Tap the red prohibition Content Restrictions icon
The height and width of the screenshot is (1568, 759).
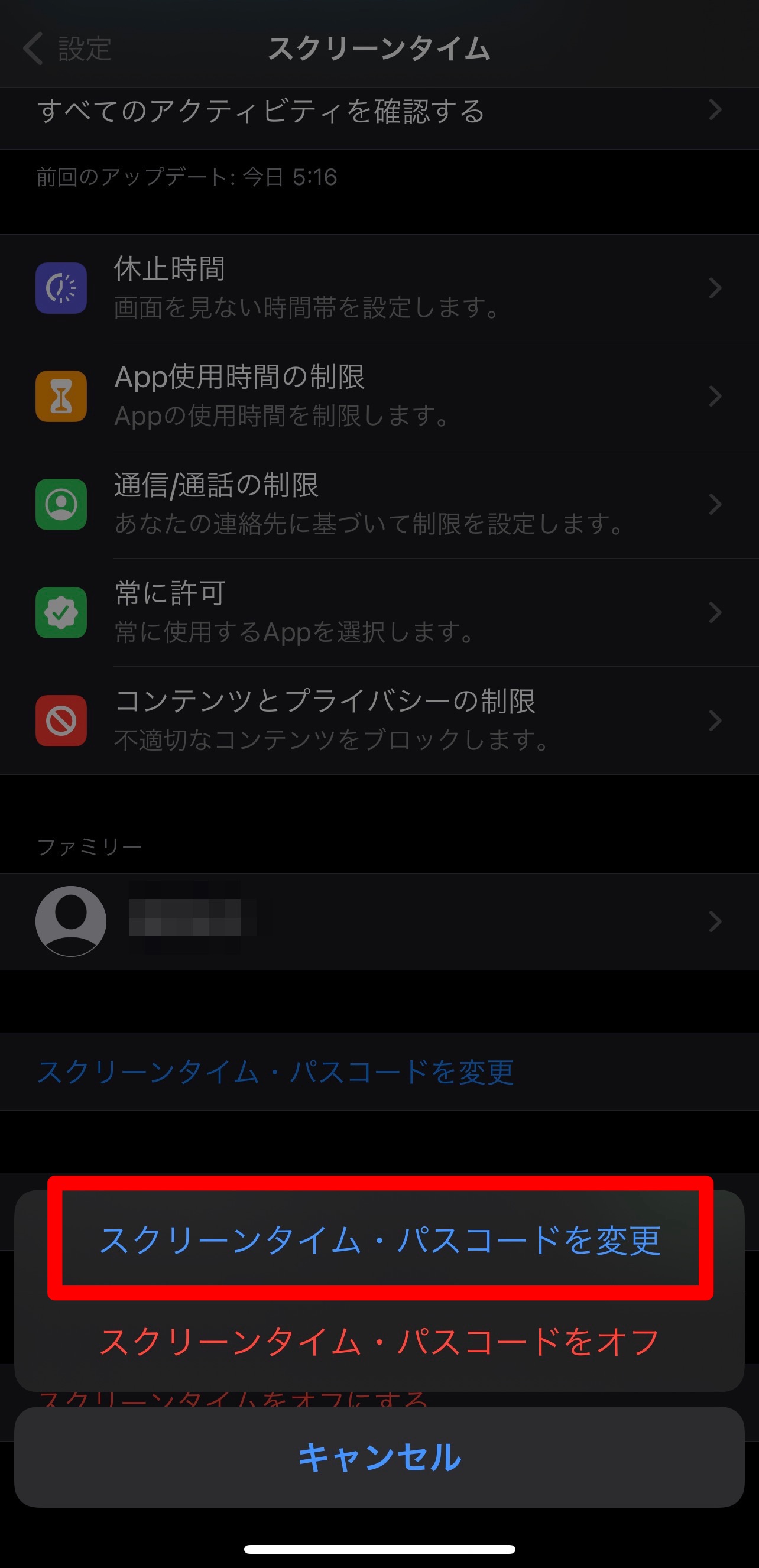coord(61,721)
